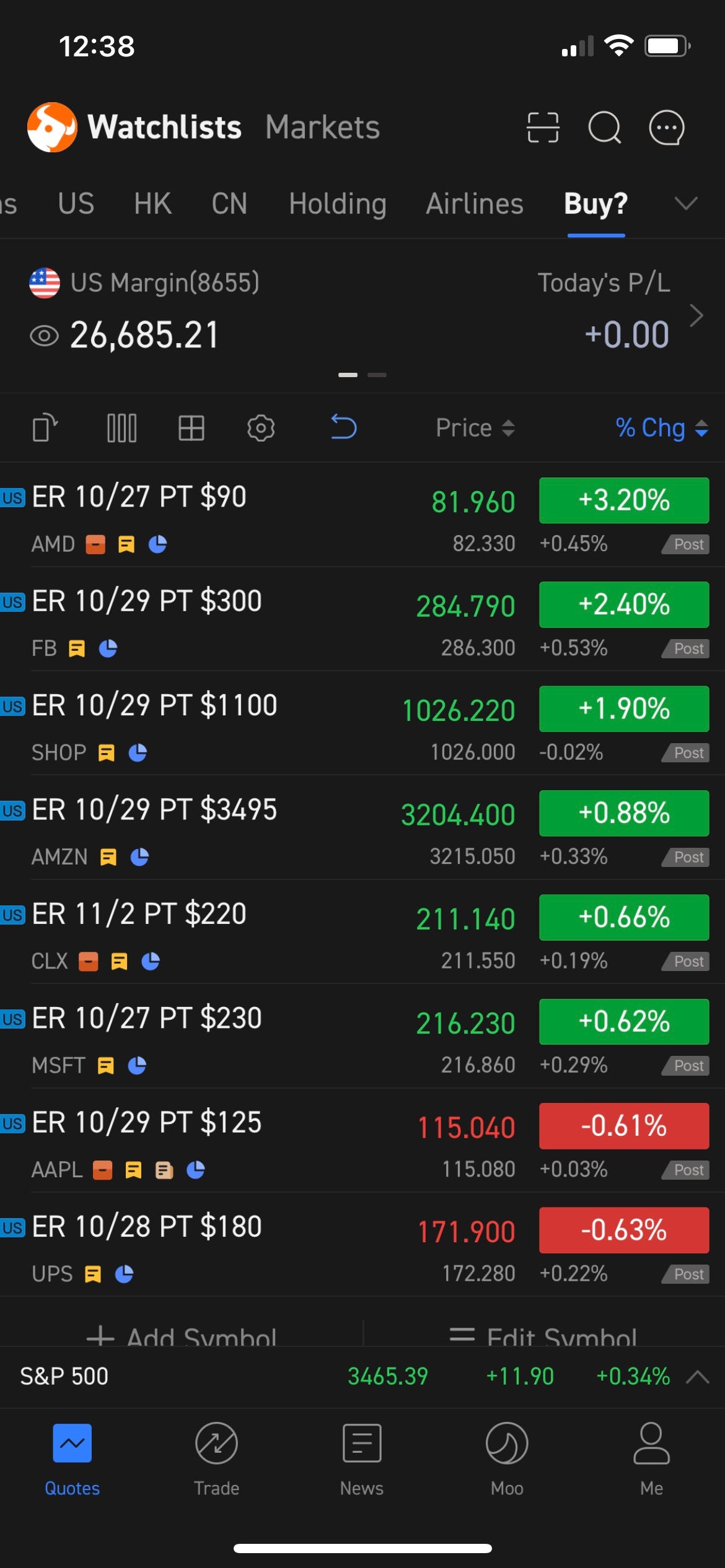
Task: Switch to the Markets section
Action: [322, 128]
